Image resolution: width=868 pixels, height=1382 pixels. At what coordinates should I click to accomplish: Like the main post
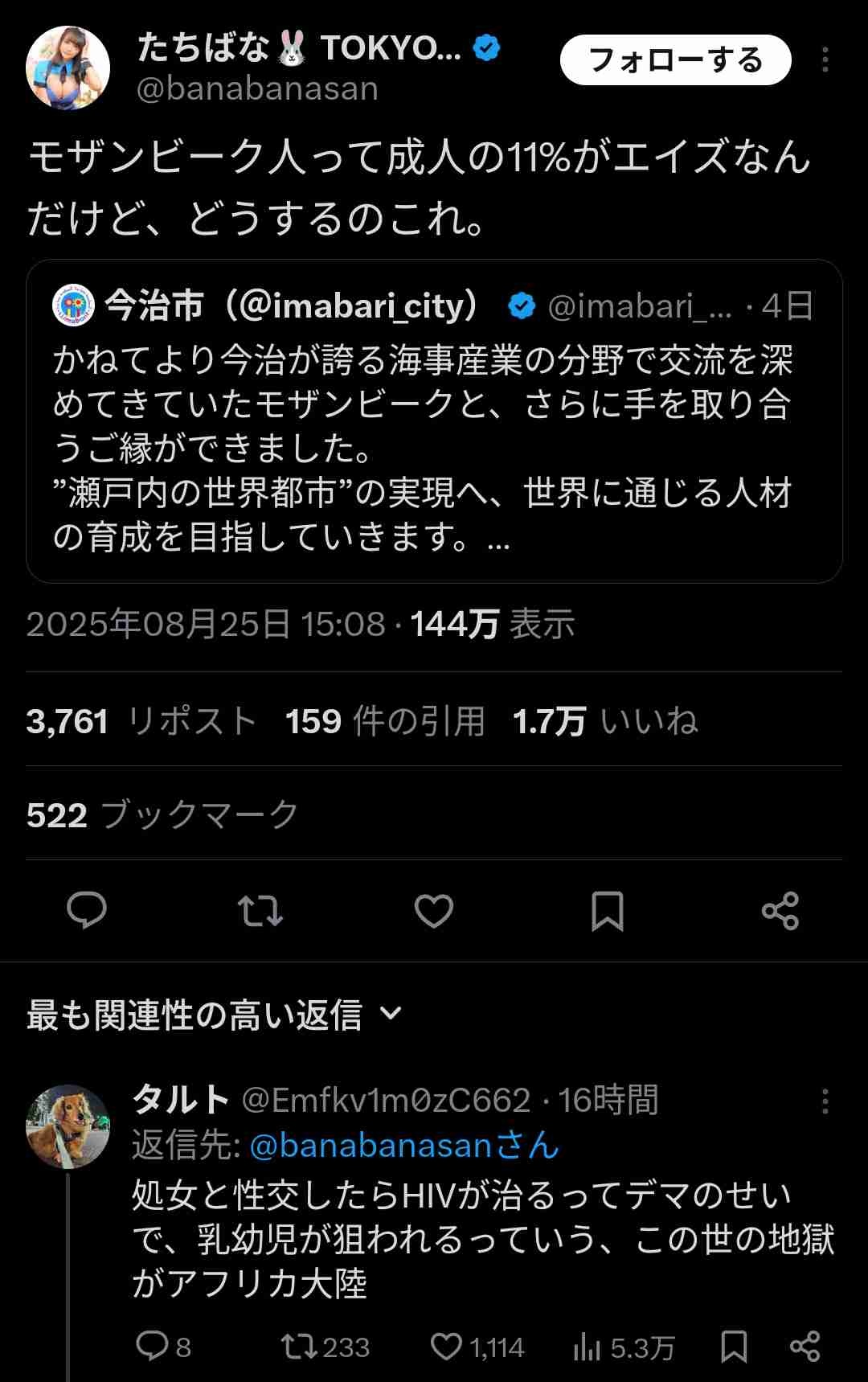[x=434, y=911]
